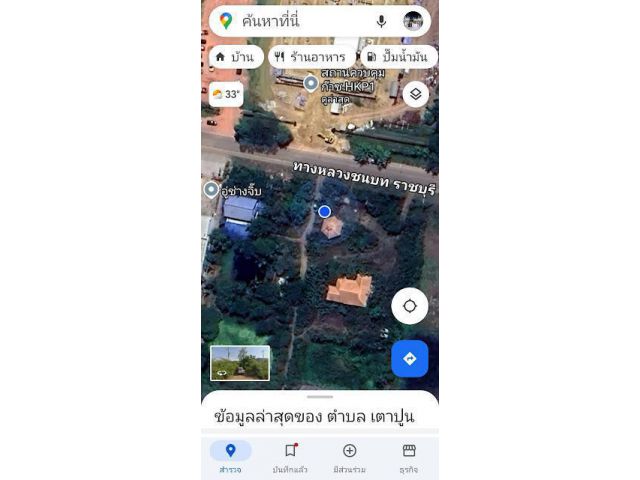Open the account profile picture
Image resolution: width=640 pixels, height=480 pixels.
(413, 21)
